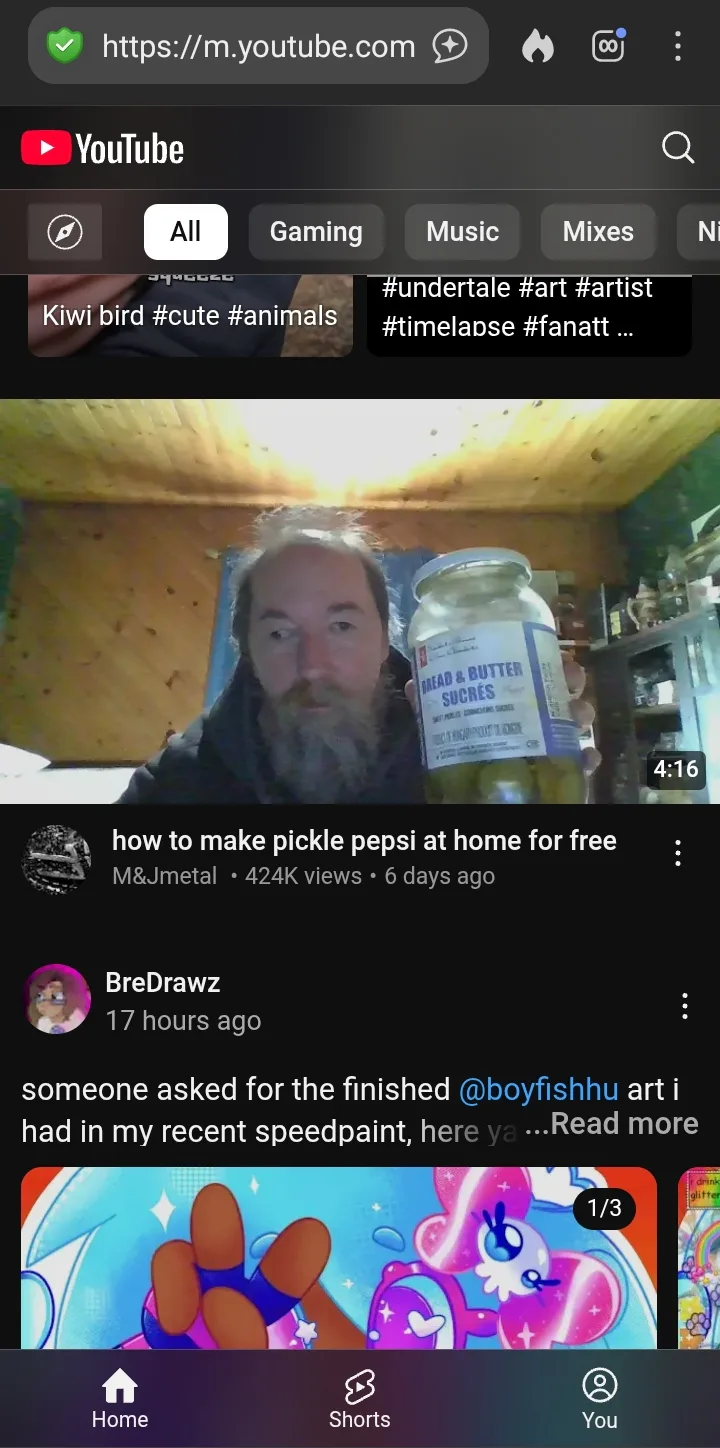Screen dimensions: 720x1448
Task: Select the Mixes filter chip
Action: pyautogui.click(x=598, y=232)
